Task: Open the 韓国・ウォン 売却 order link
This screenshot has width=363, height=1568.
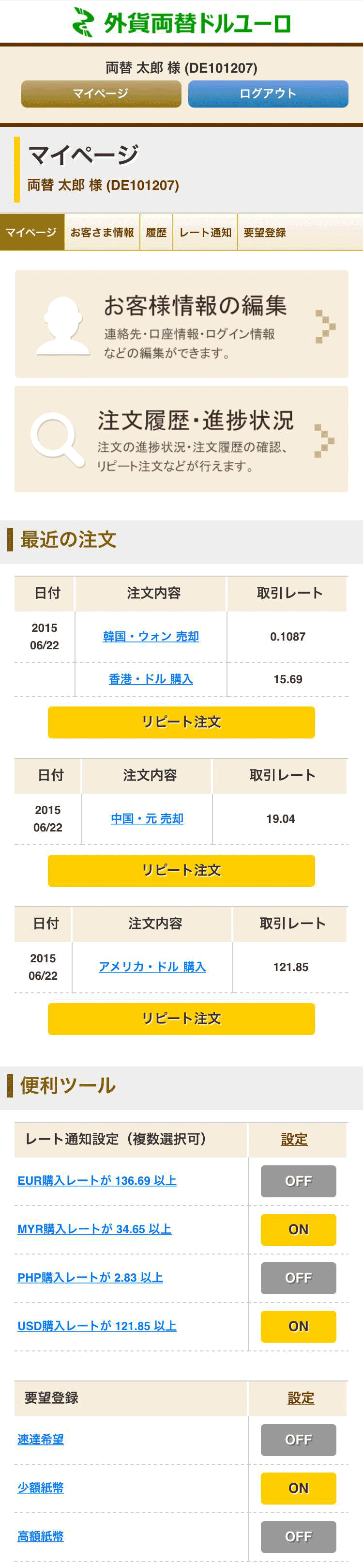Action: click(151, 637)
